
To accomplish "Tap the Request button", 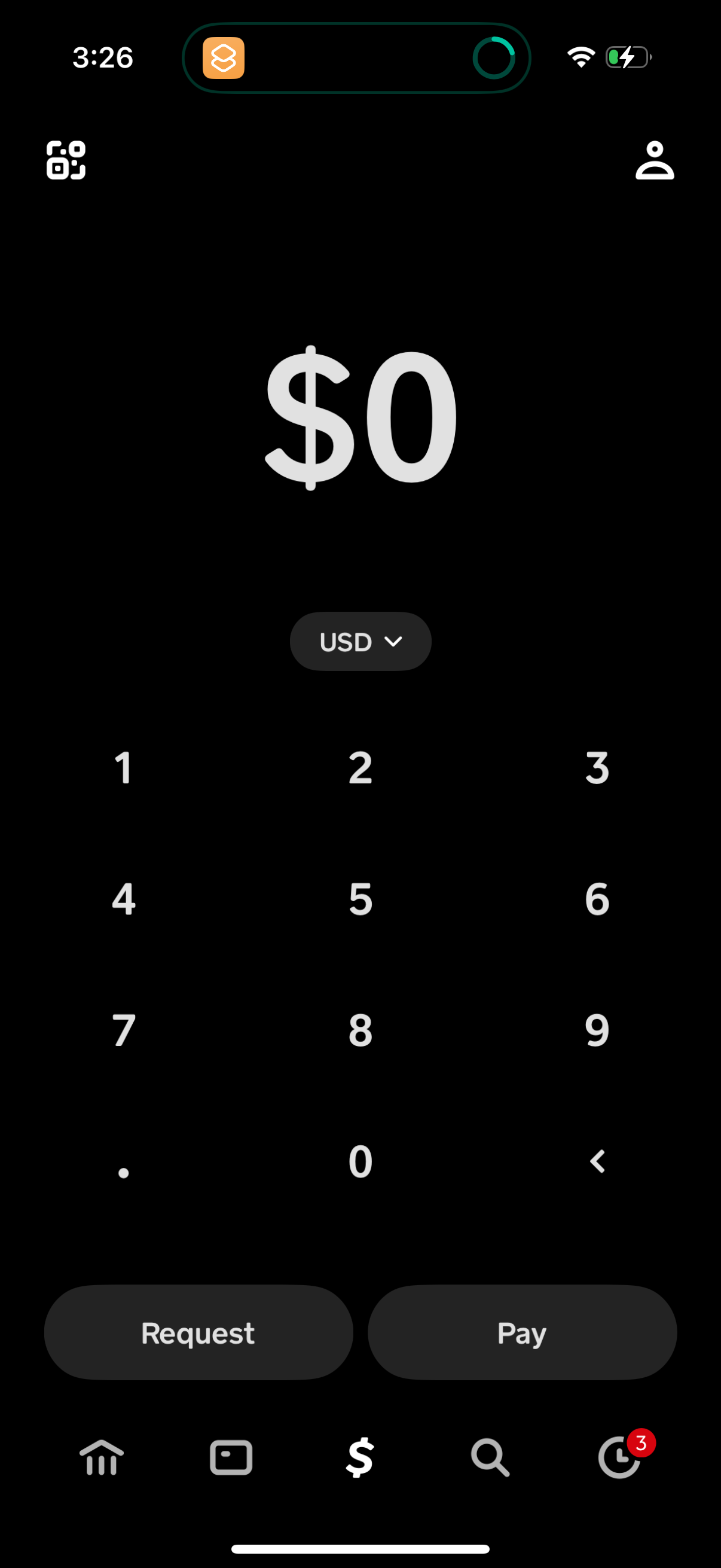I will [197, 1332].
